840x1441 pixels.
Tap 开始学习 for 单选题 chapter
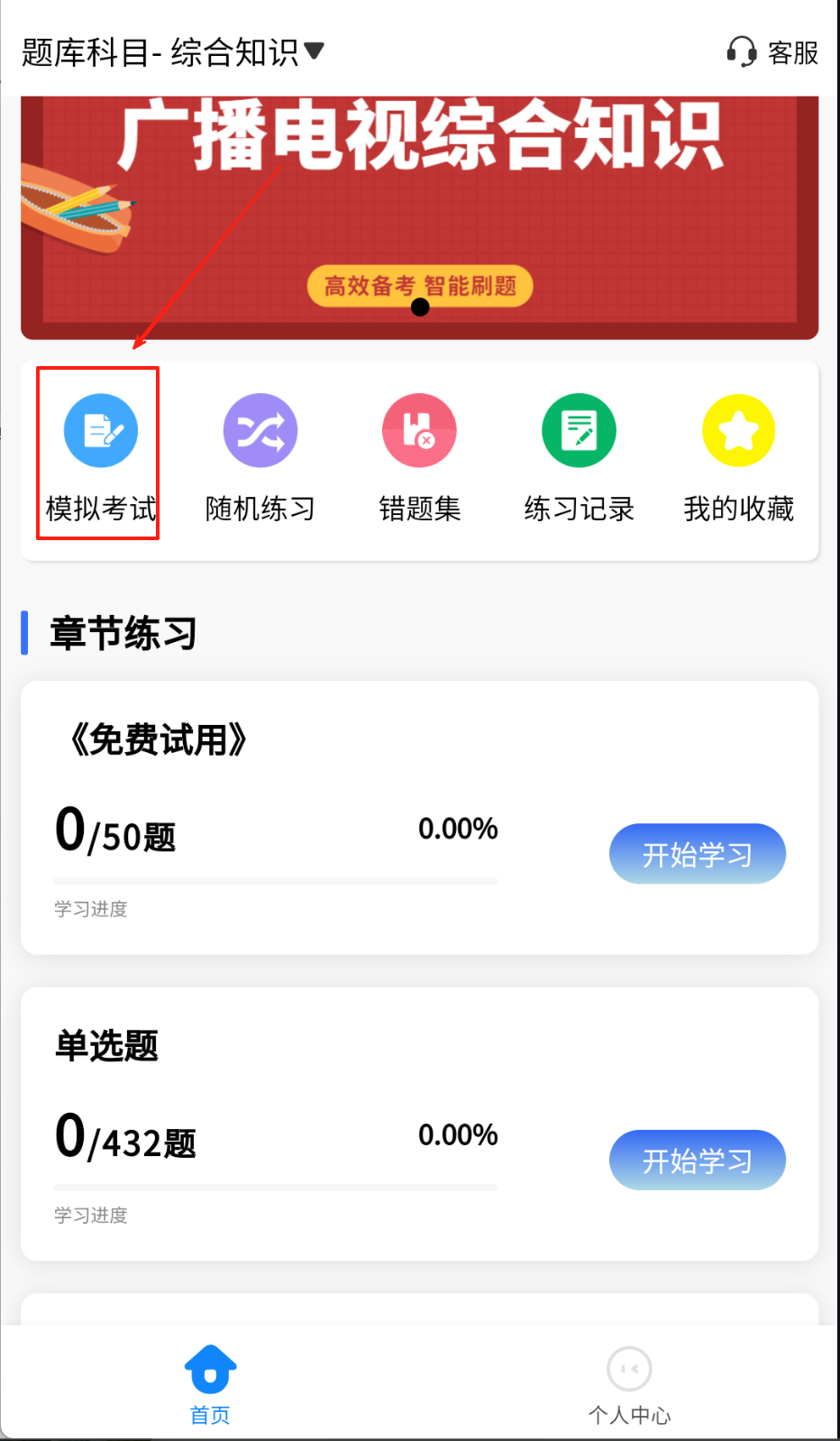tap(697, 1160)
